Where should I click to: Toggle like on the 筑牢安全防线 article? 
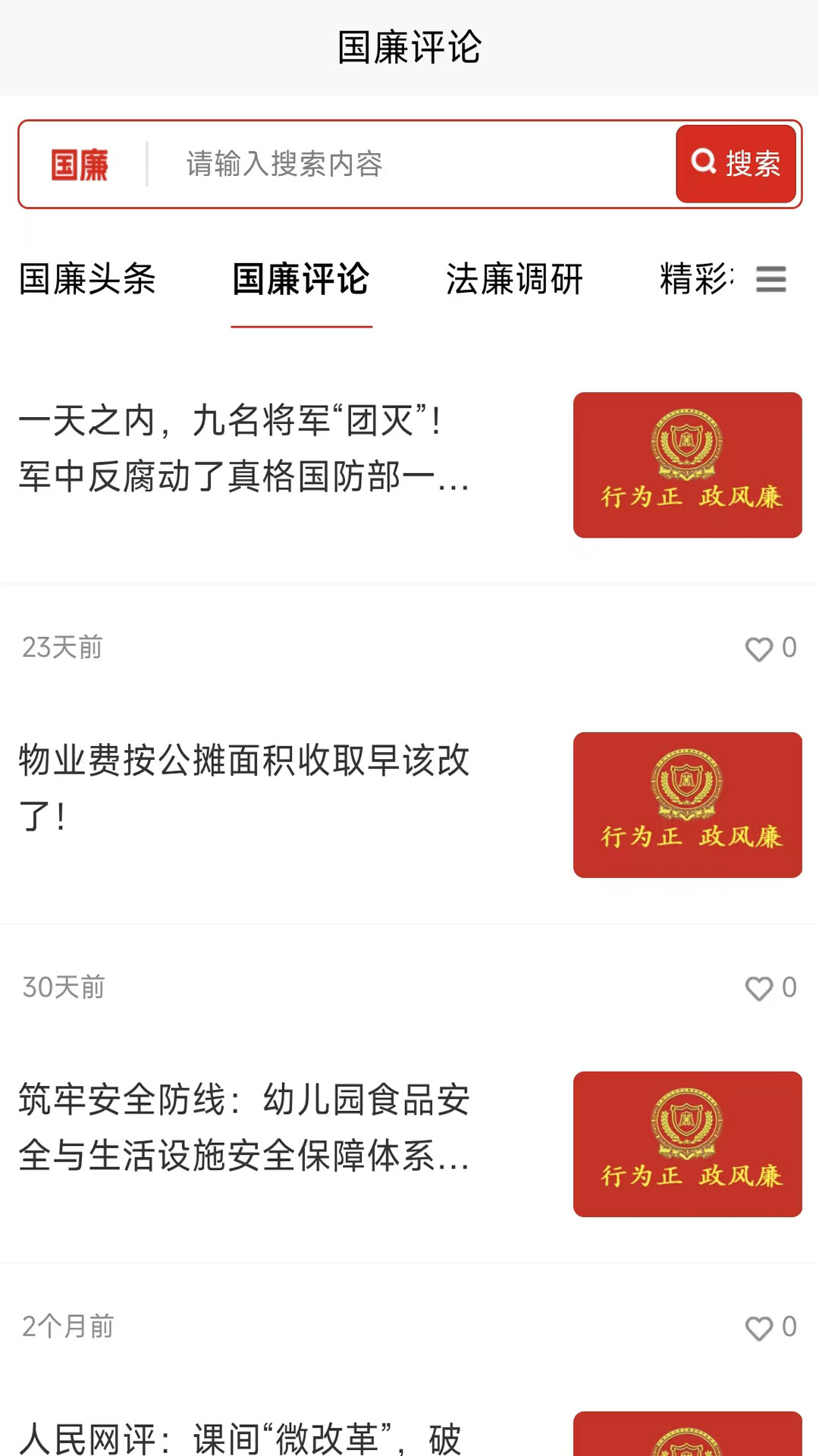tap(761, 1326)
